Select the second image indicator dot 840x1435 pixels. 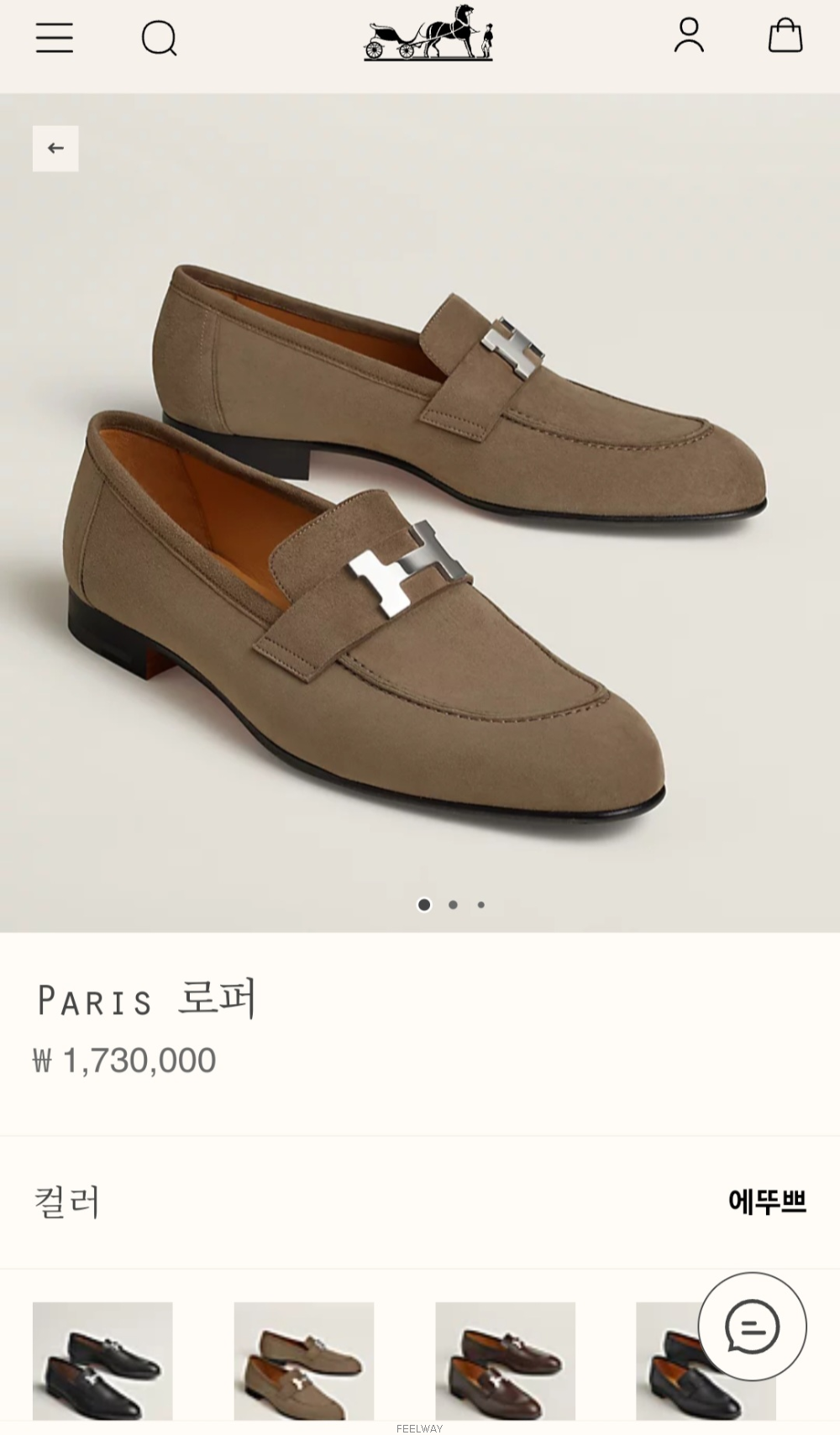point(453,905)
